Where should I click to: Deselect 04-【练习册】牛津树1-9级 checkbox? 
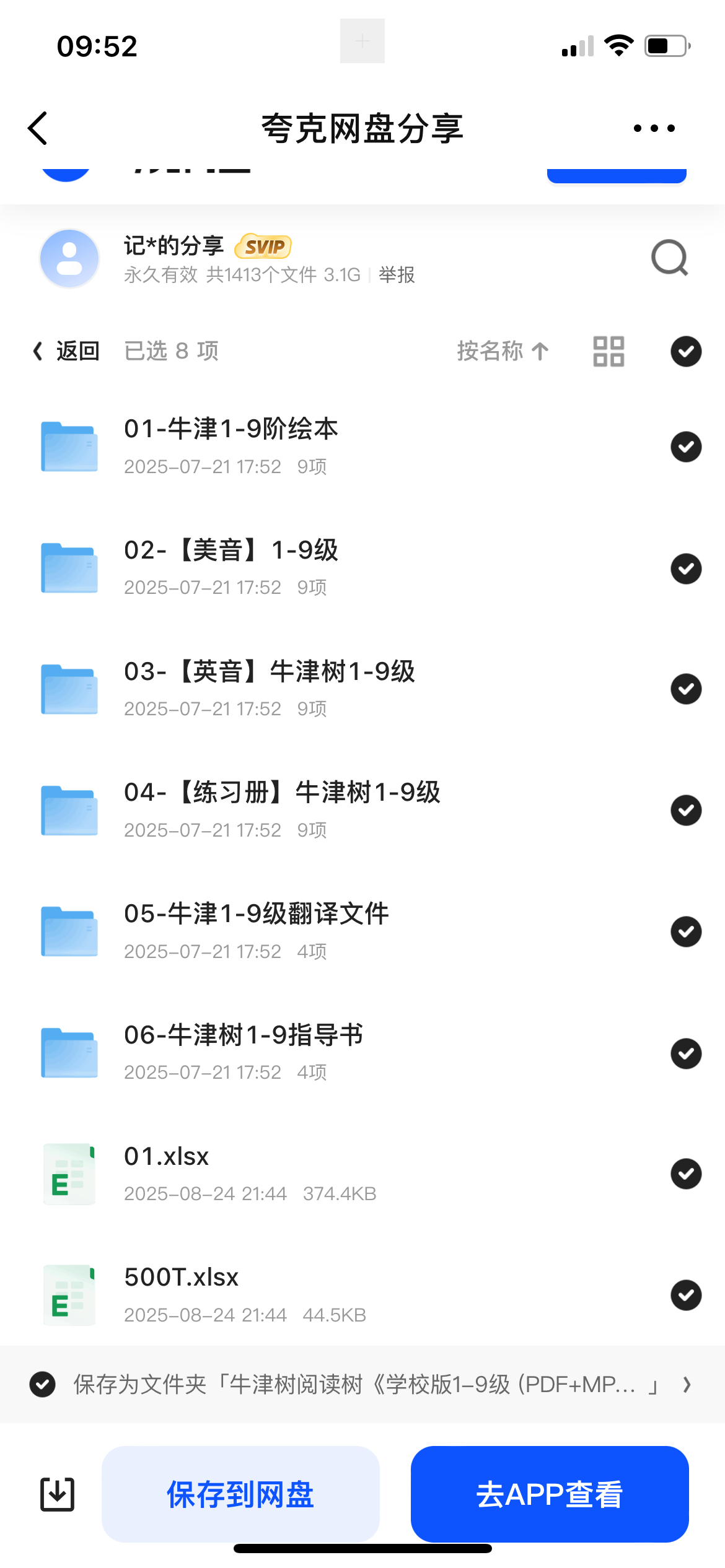[x=686, y=810]
